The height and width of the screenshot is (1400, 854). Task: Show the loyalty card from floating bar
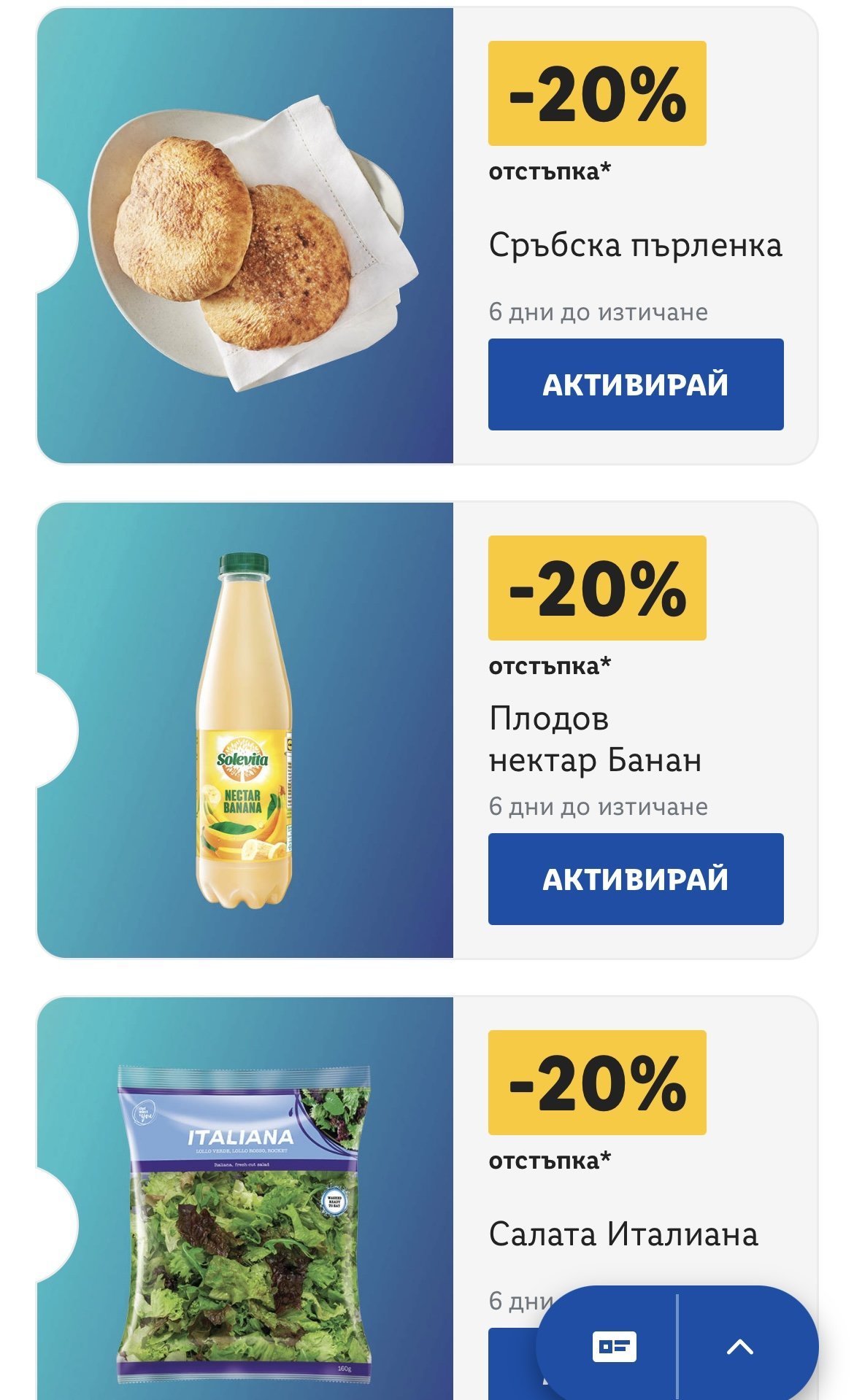click(614, 1346)
